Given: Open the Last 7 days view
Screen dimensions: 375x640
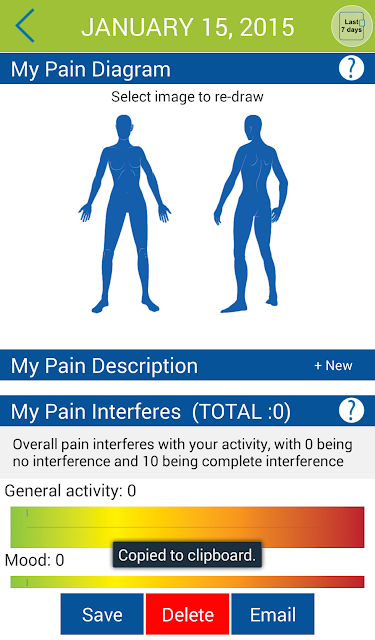Looking at the screenshot, I should (352, 27).
